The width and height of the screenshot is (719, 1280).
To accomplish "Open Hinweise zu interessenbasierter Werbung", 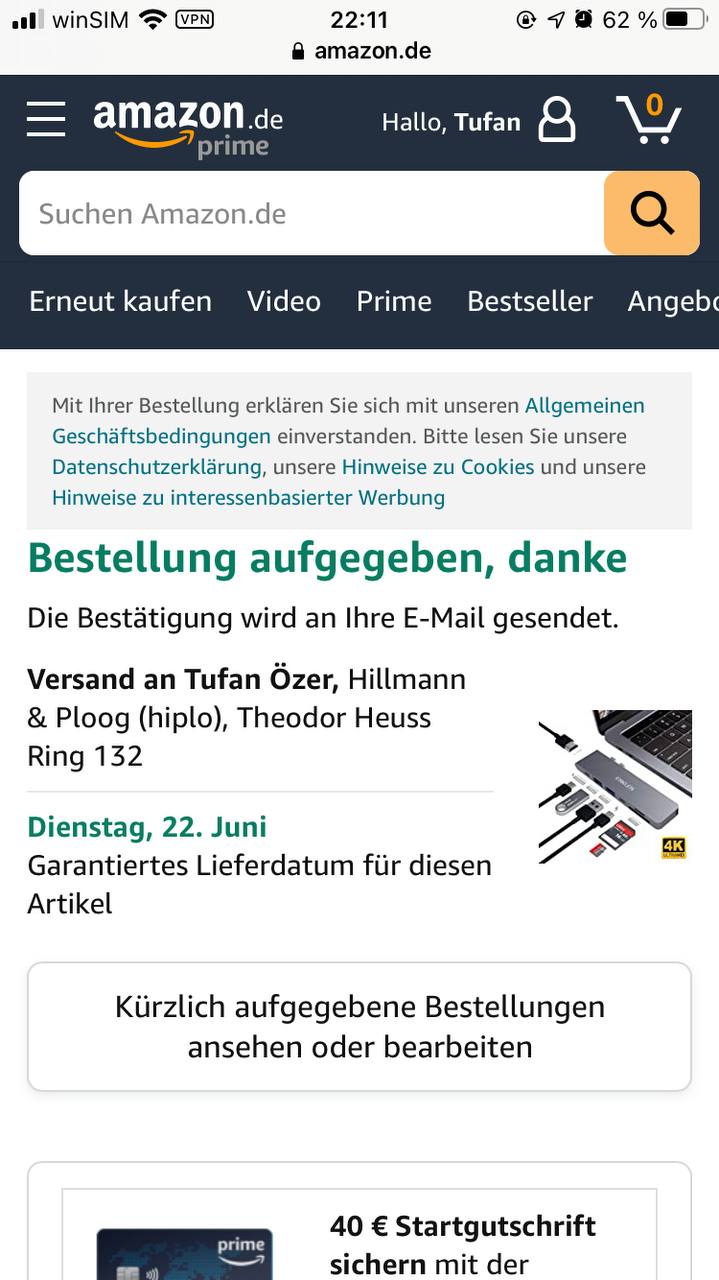I will (x=248, y=498).
